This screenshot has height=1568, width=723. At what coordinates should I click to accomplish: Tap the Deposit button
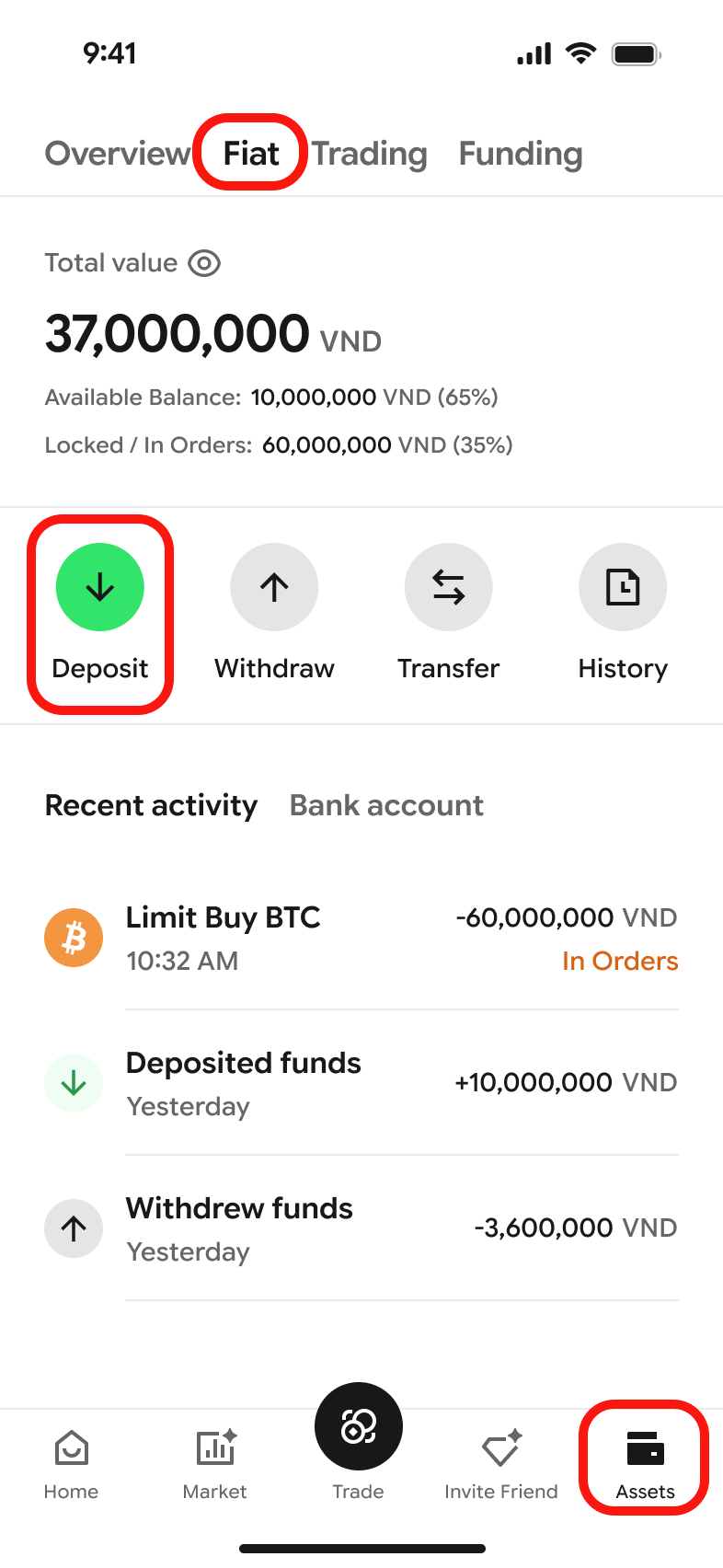coord(100,613)
